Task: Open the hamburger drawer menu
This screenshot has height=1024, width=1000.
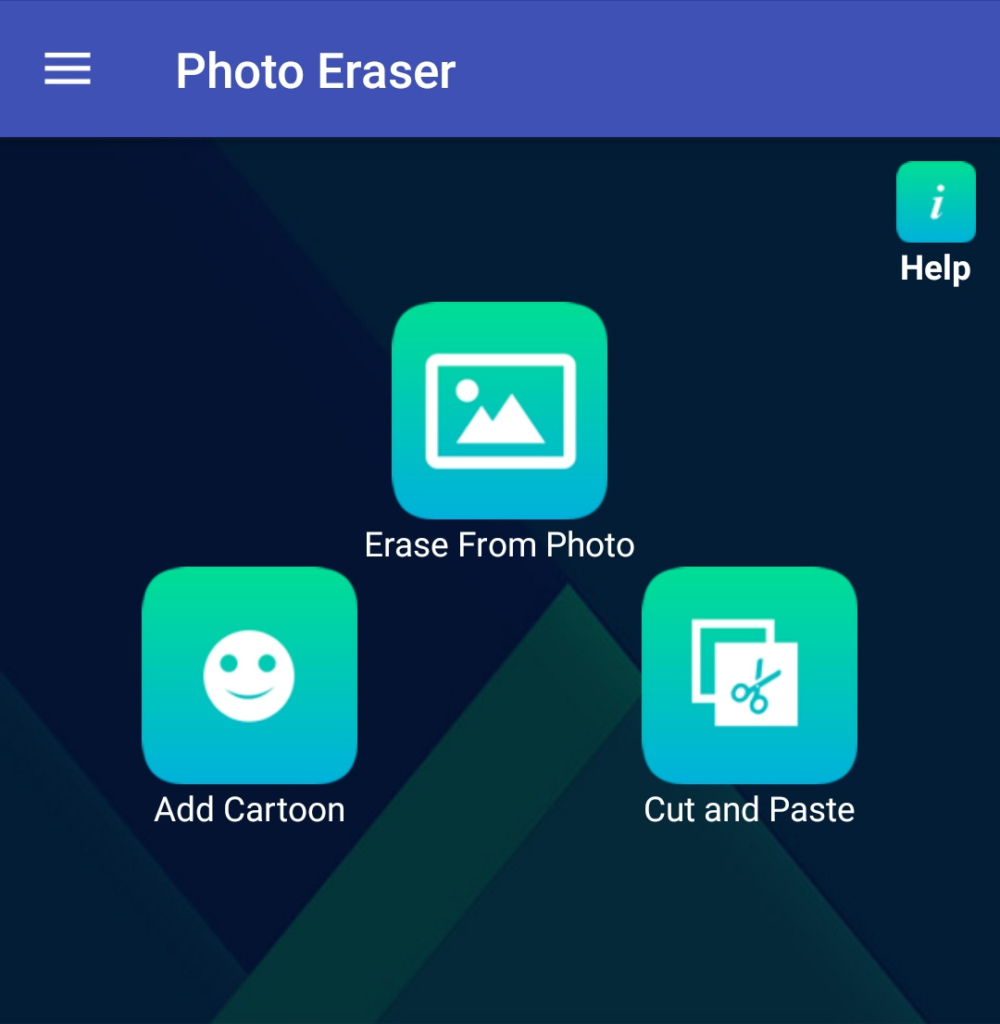Action: pyautogui.click(x=67, y=69)
